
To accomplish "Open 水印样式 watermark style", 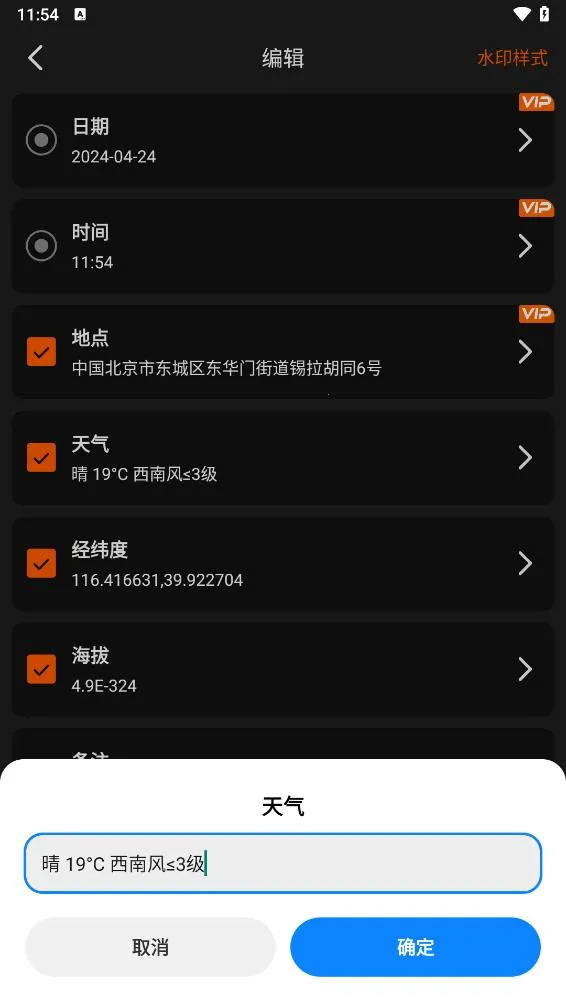I will pos(512,58).
